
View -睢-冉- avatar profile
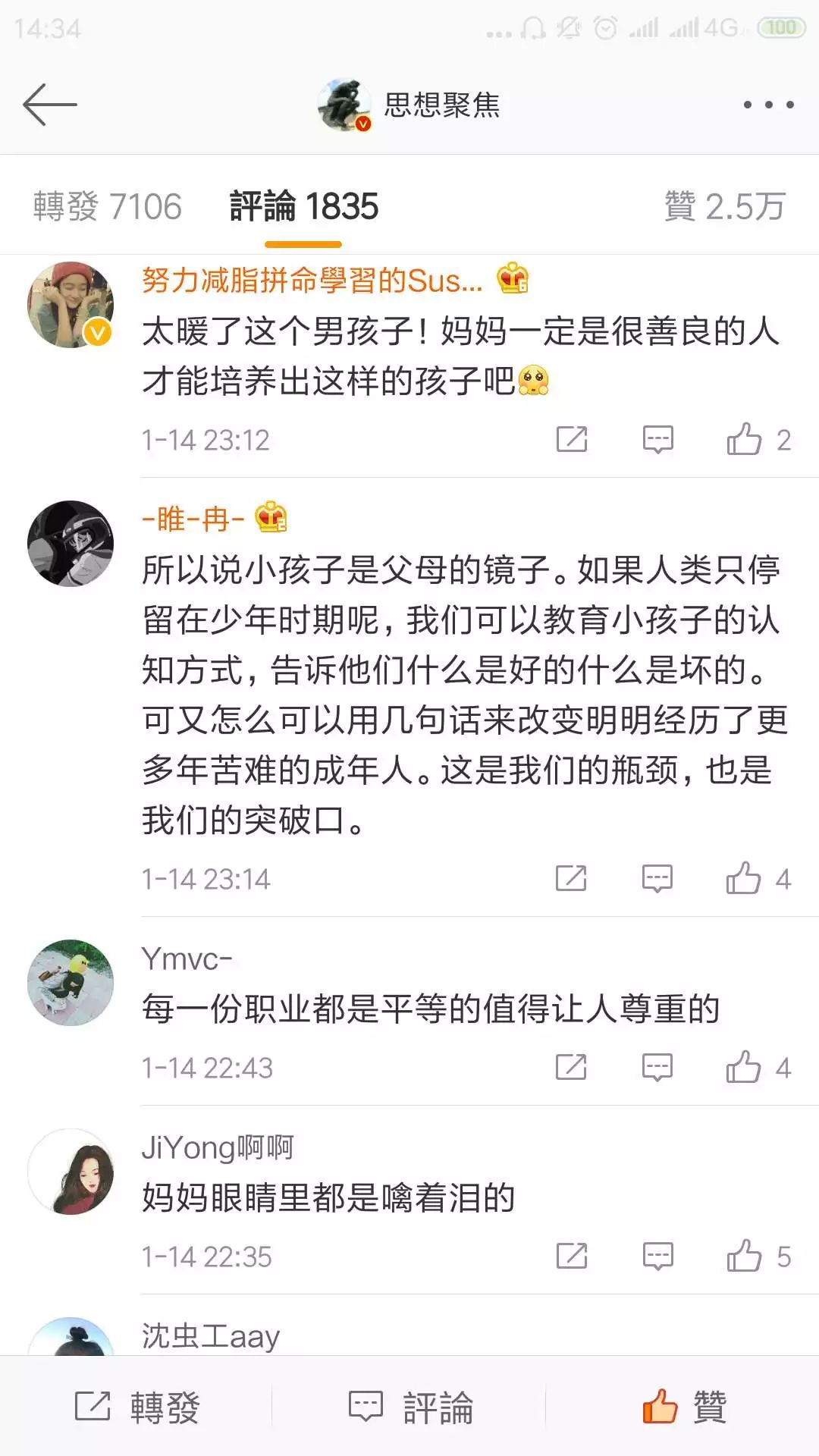71,543
